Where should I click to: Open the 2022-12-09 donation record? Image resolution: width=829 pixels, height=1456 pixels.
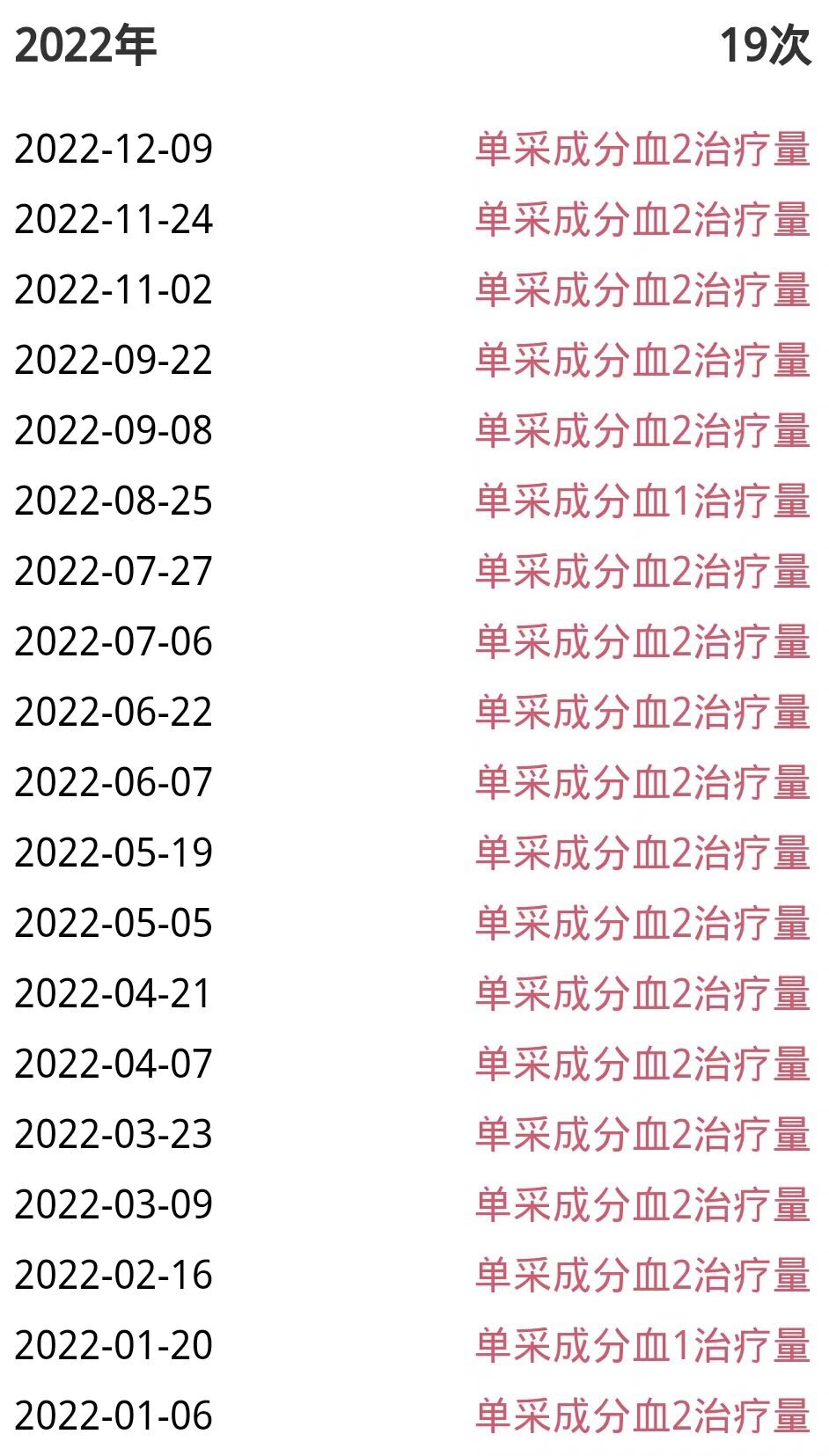[x=414, y=149]
